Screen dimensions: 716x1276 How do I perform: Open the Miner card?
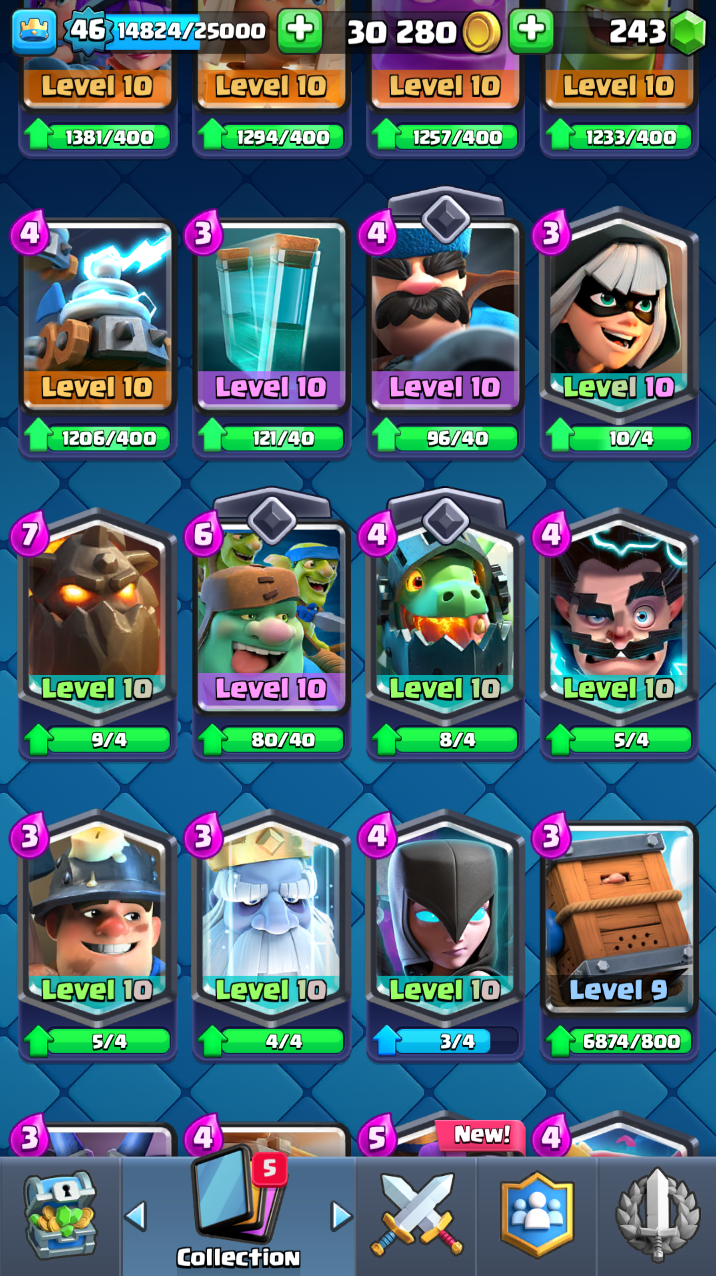tap(97, 918)
